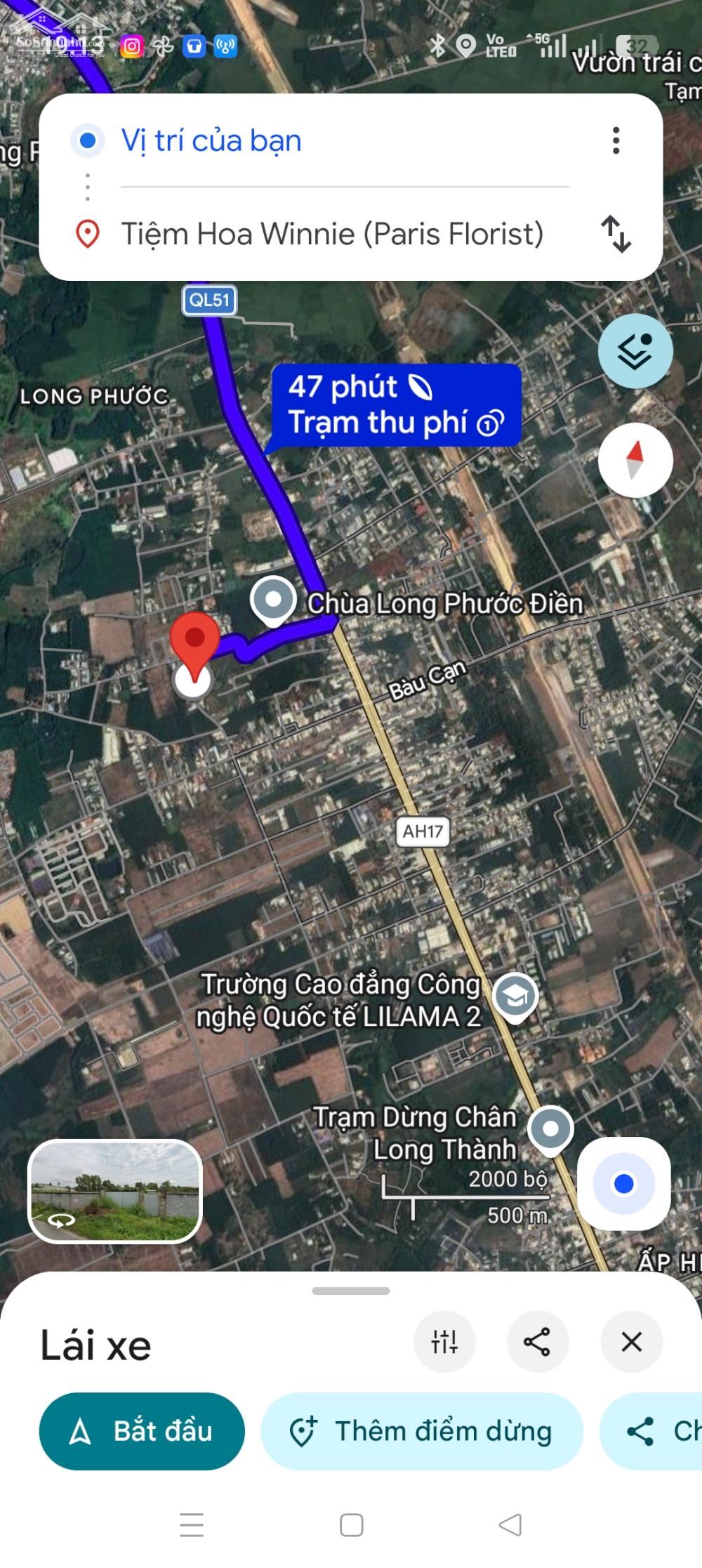Add a stop with Thêm điểm dừng

pyautogui.click(x=422, y=1431)
